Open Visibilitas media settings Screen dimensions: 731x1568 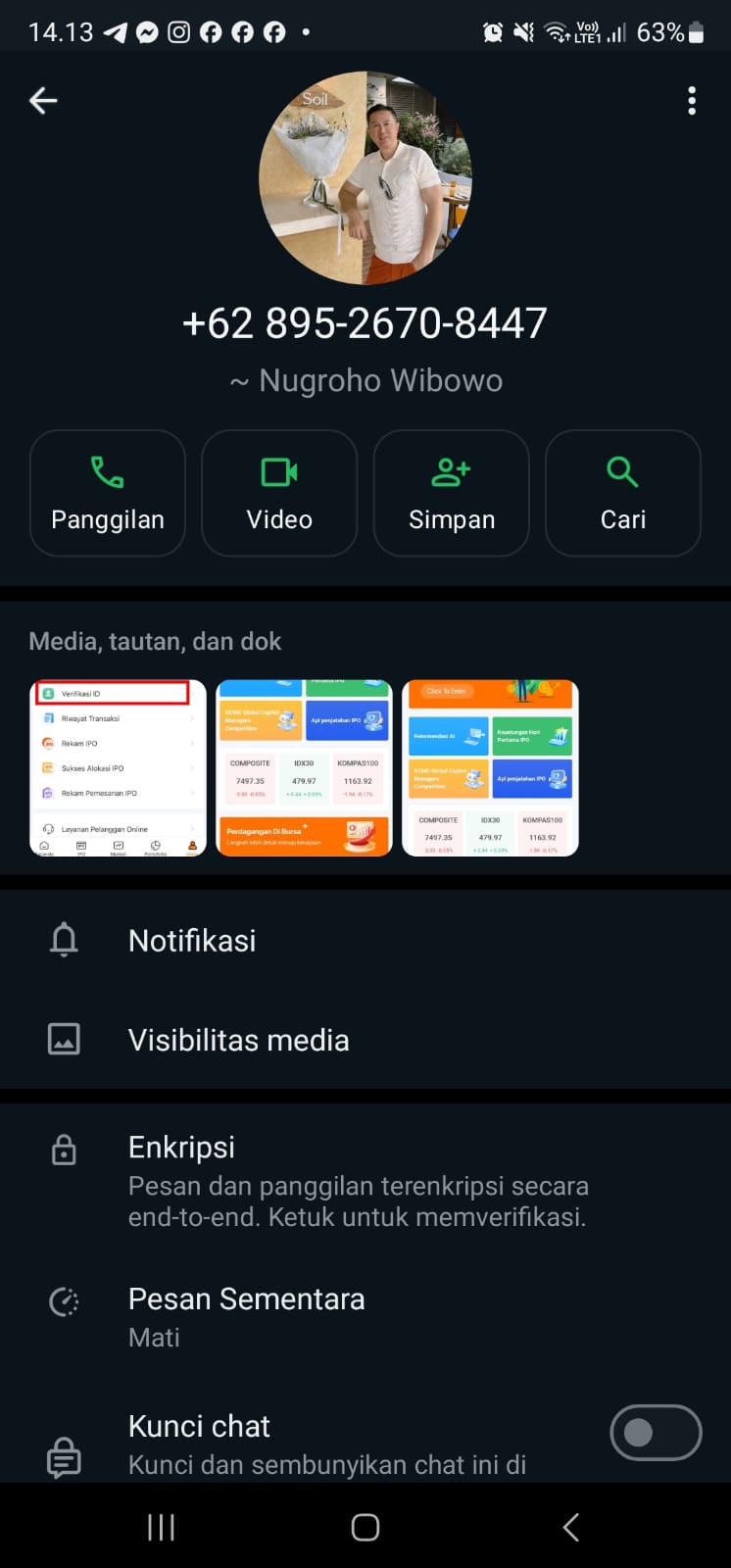238,1040
